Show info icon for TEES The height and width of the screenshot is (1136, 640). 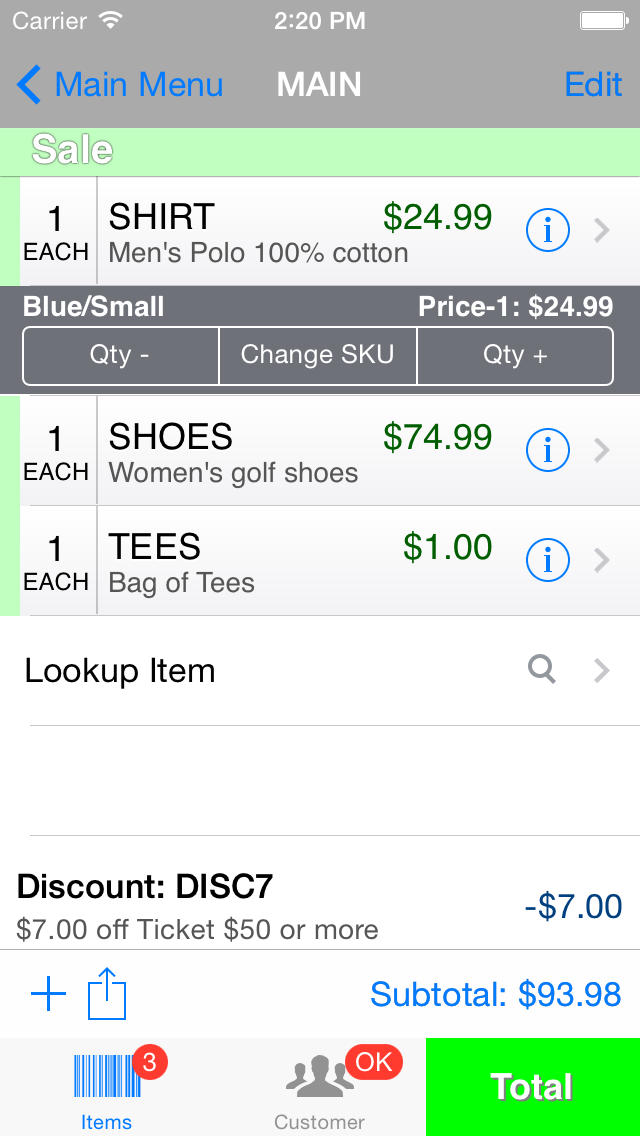click(547, 561)
